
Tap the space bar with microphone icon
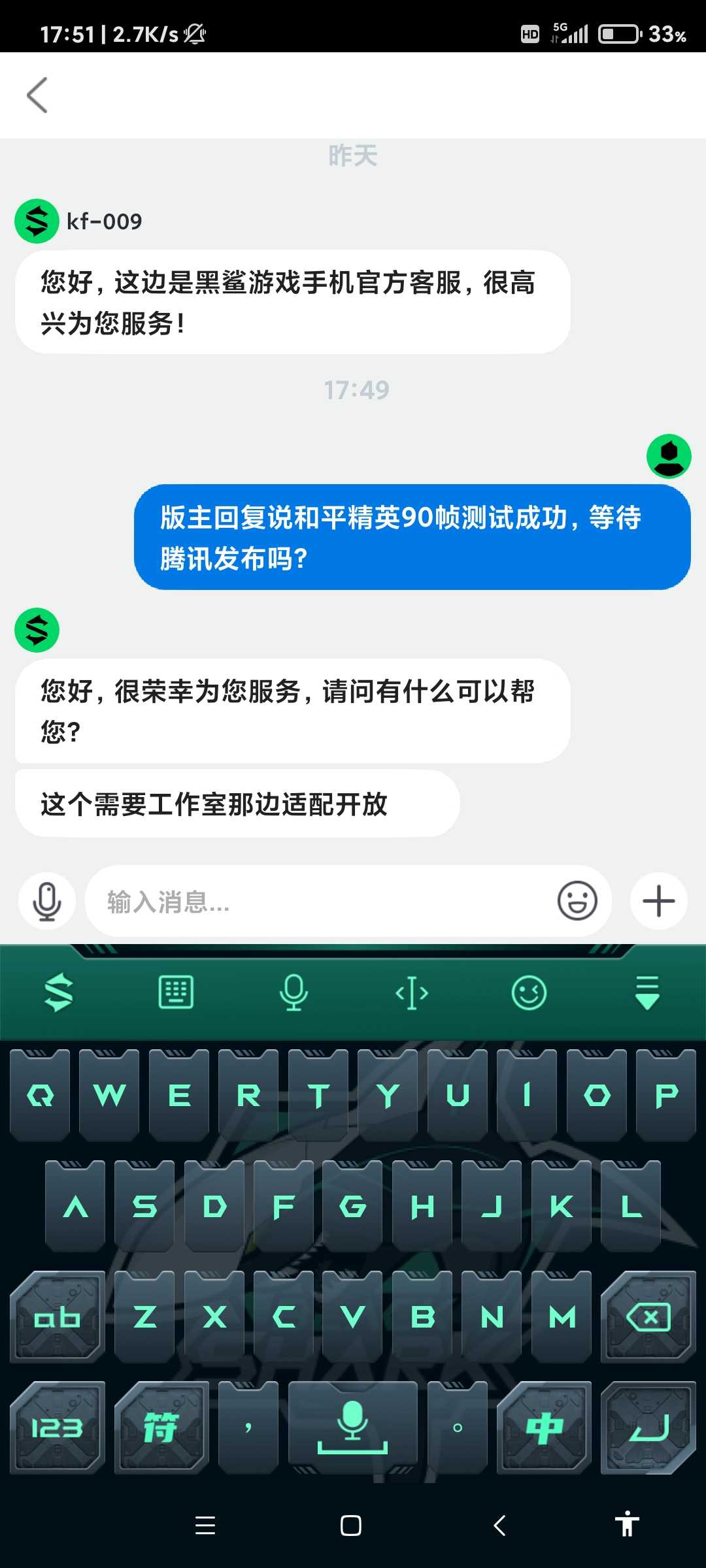tap(353, 1428)
